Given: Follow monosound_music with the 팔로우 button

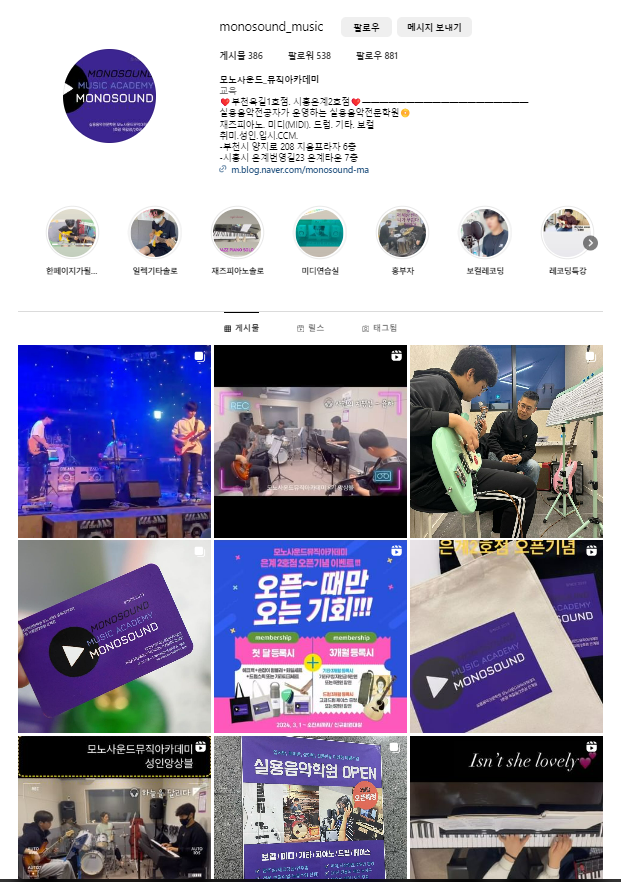Looking at the screenshot, I should click(366, 27).
